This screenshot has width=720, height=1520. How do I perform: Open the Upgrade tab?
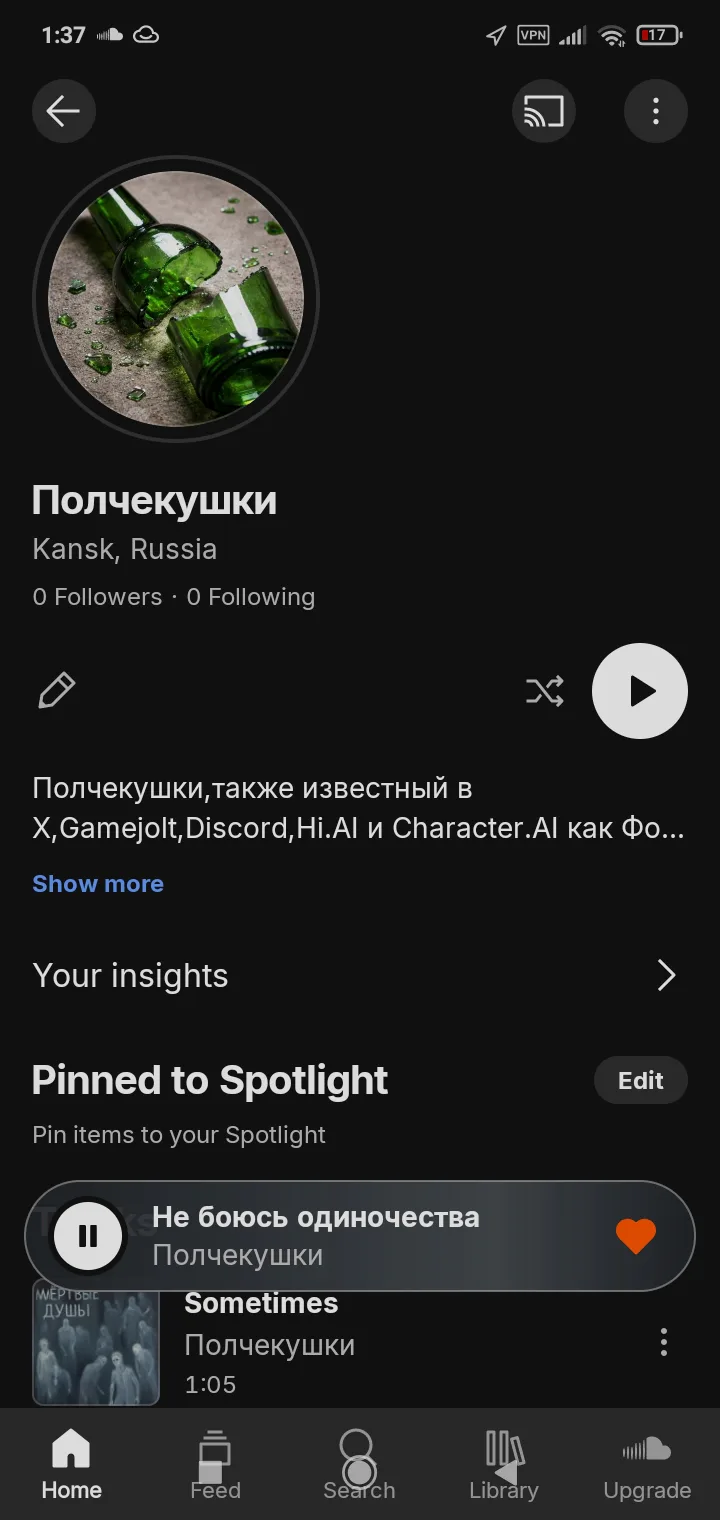click(x=647, y=1464)
